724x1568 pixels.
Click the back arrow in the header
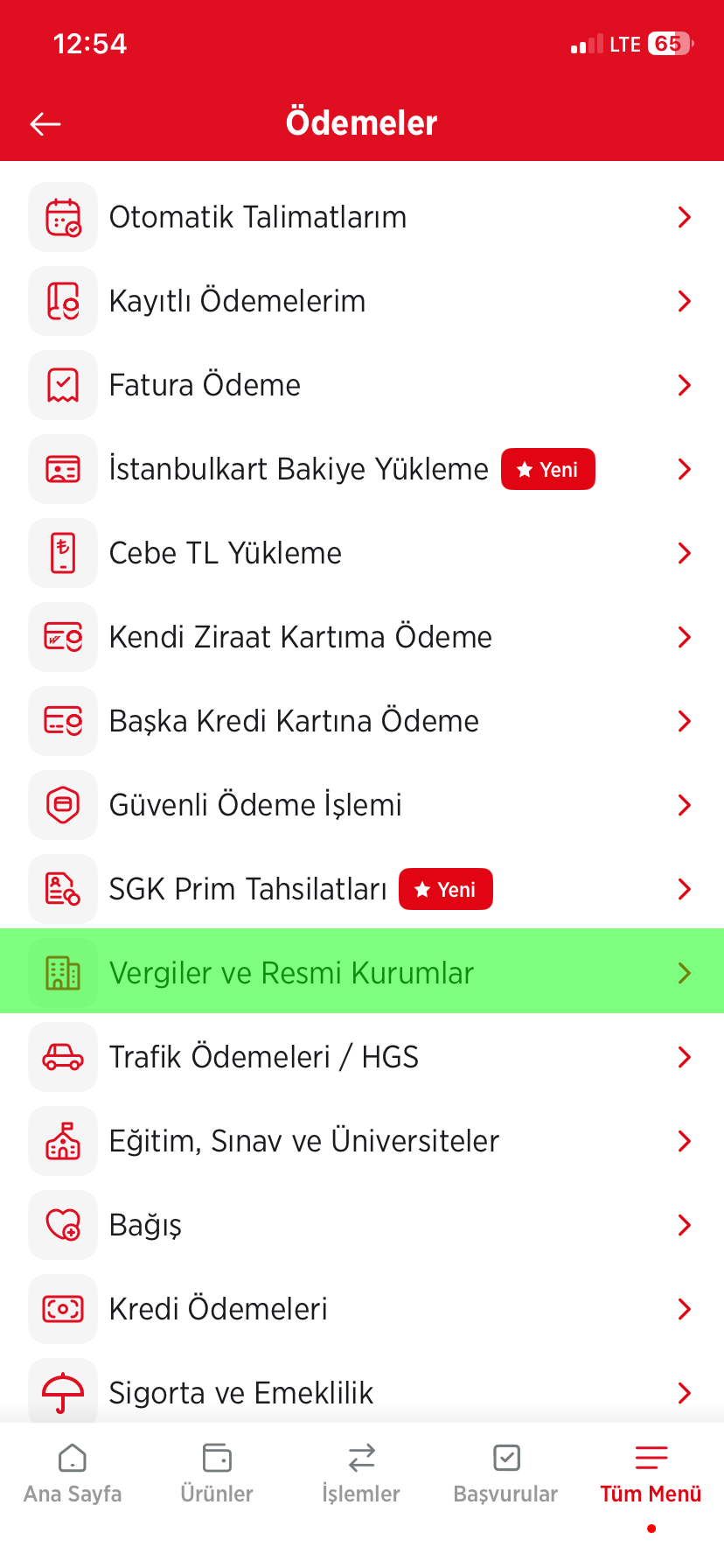tap(43, 122)
